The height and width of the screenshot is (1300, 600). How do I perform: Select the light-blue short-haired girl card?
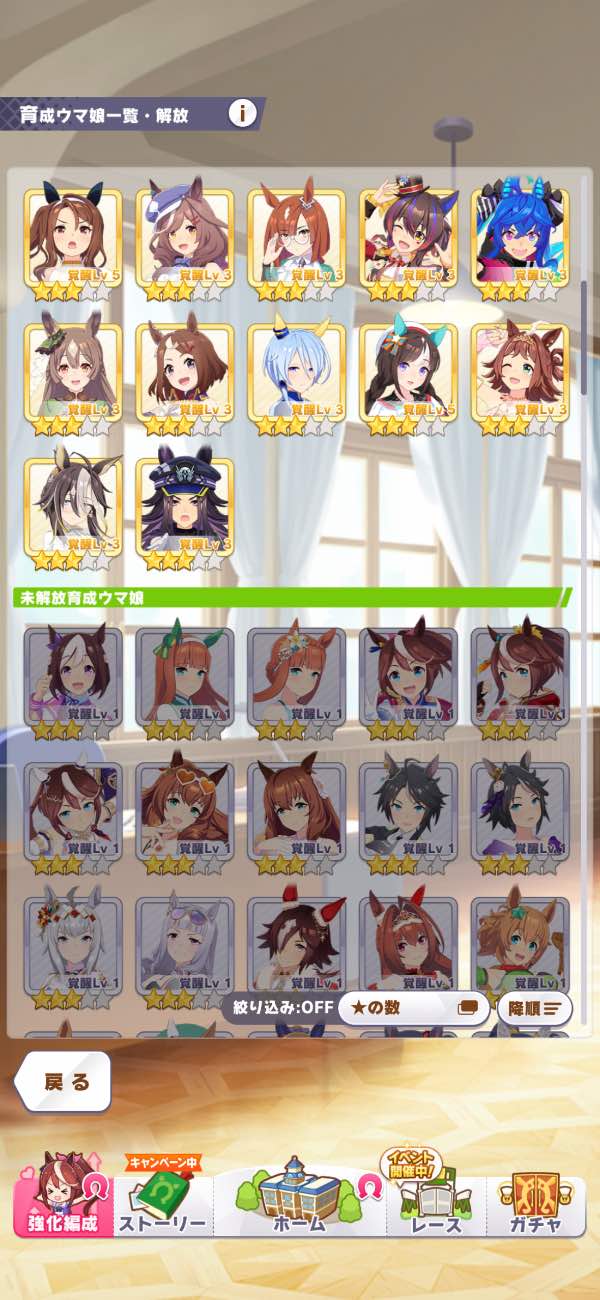pyautogui.click(x=296, y=372)
